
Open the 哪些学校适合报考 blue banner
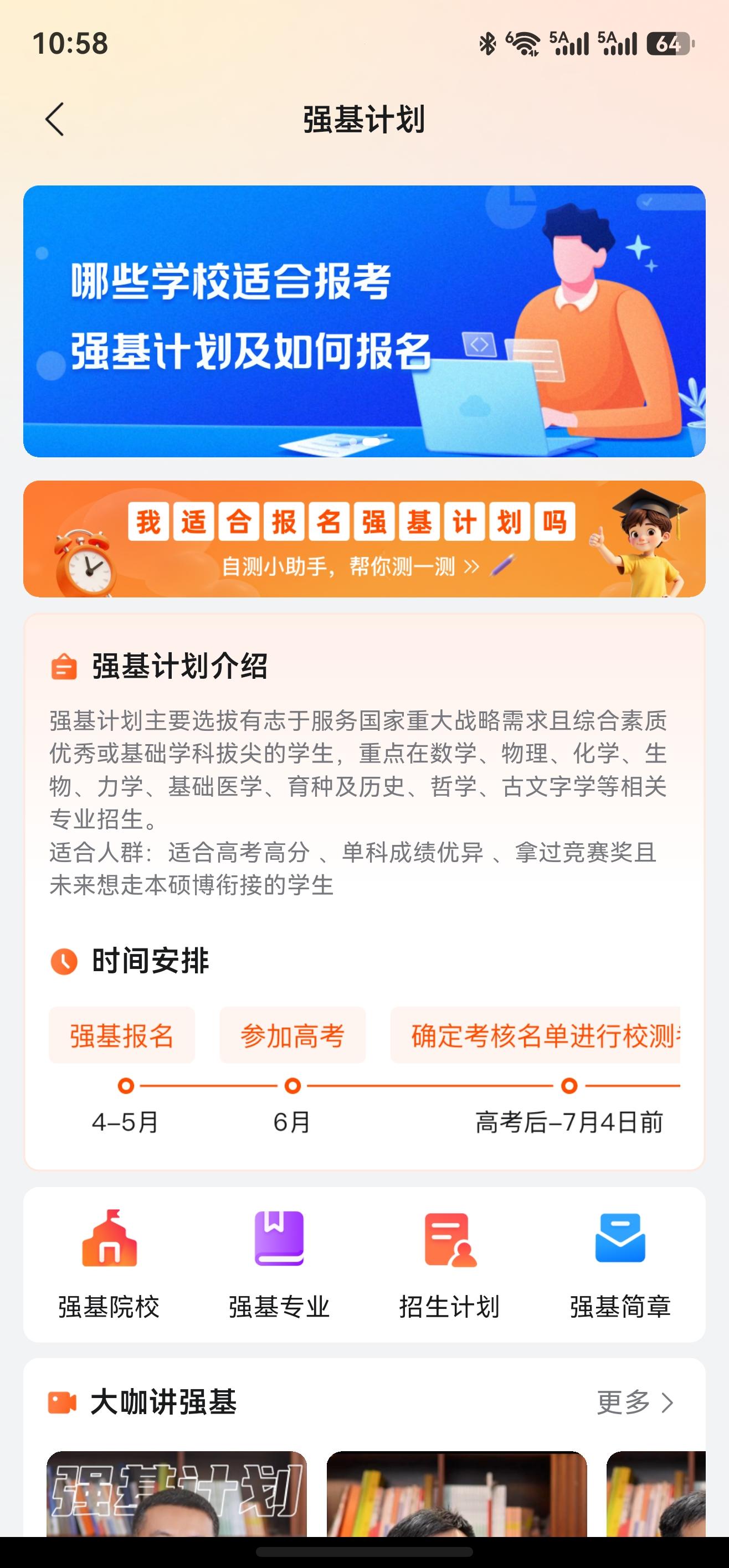(x=364, y=321)
